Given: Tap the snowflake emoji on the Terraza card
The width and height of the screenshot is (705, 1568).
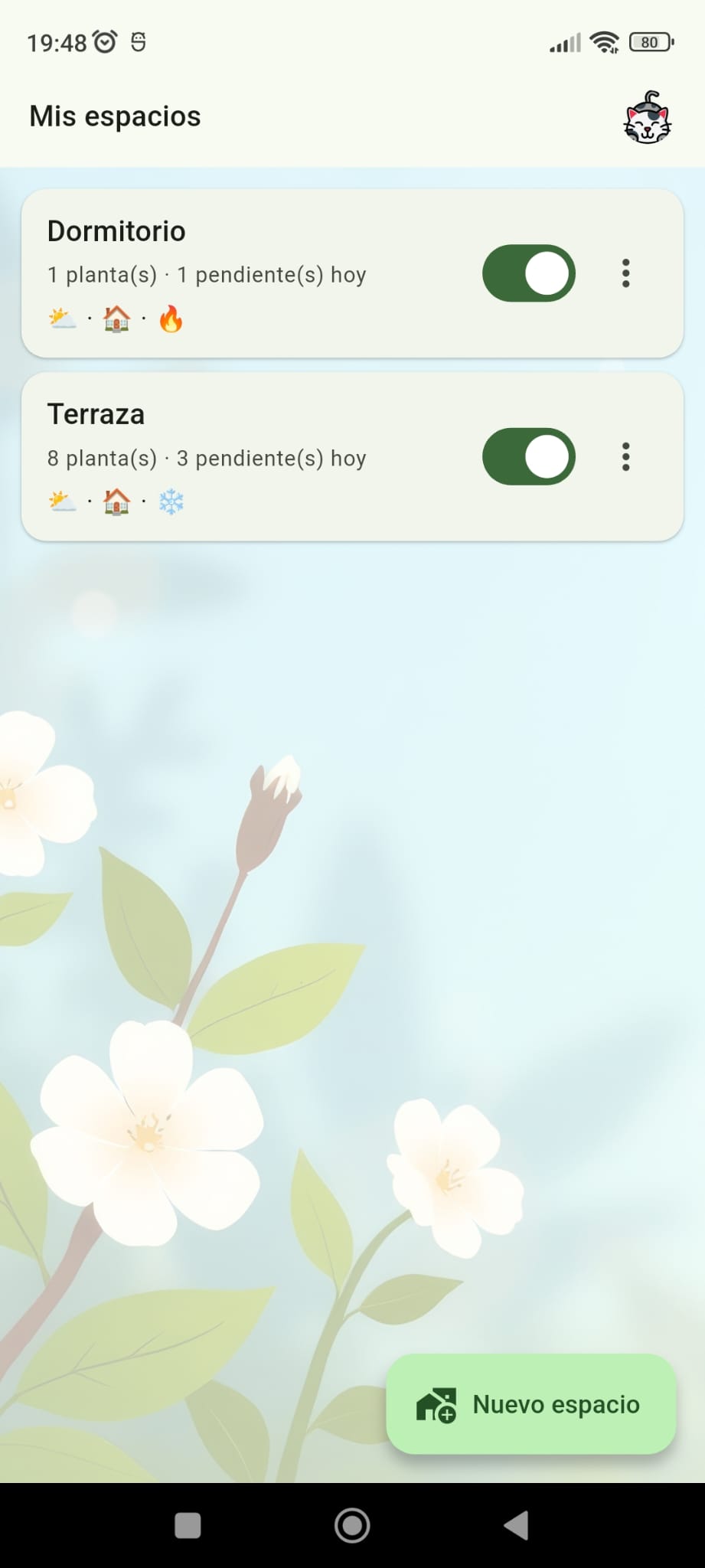Looking at the screenshot, I should (x=172, y=501).
